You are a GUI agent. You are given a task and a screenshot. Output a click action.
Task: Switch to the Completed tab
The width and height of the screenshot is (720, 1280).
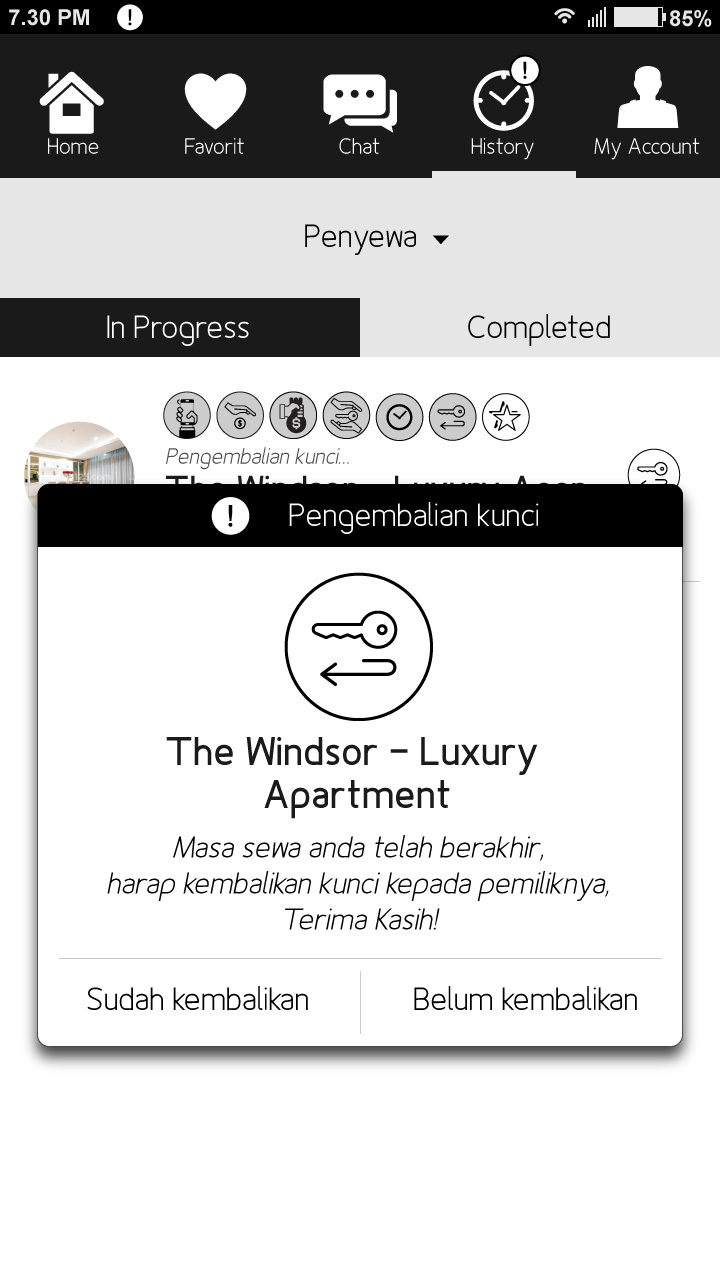coord(539,327)
